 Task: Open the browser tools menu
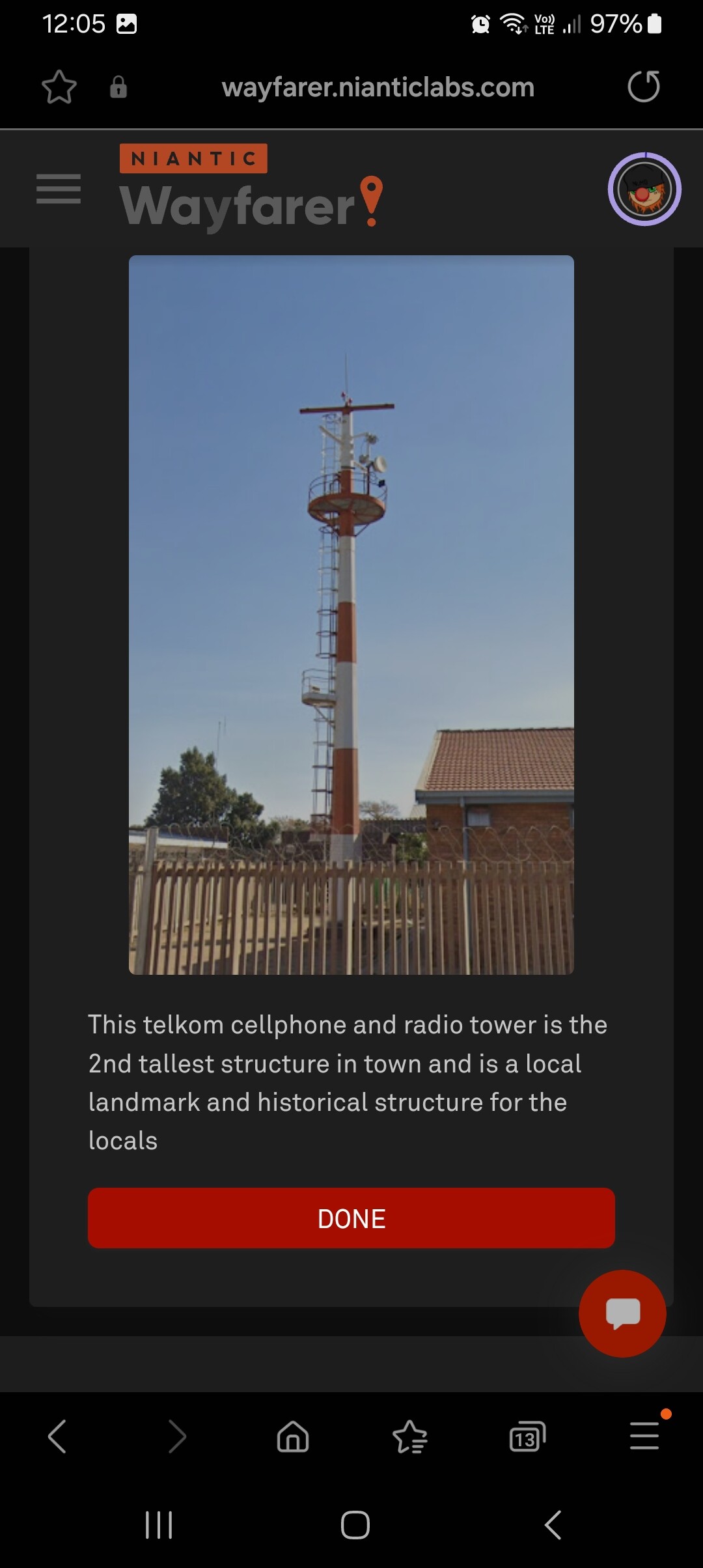click(644, 1436)
